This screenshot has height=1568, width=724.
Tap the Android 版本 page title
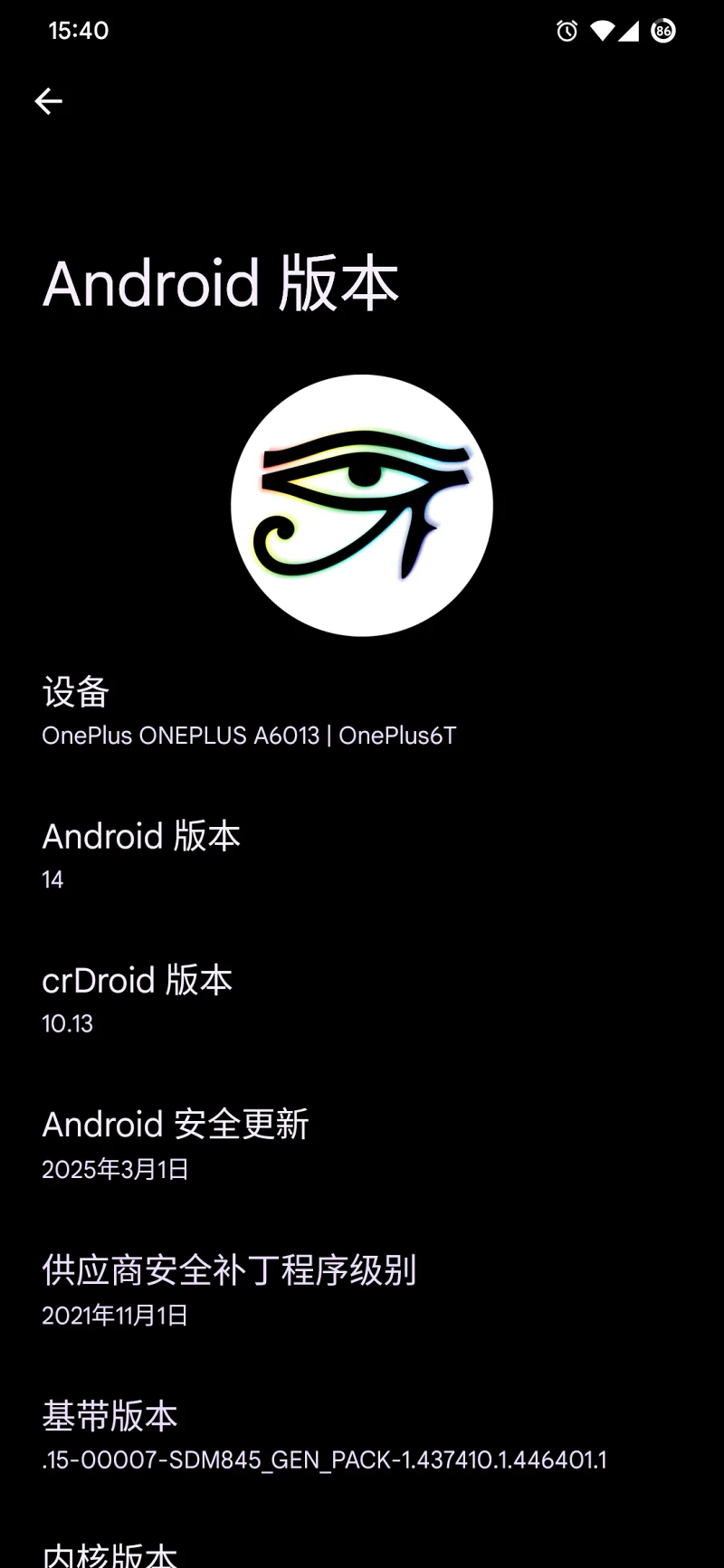(x=222, y=283)
